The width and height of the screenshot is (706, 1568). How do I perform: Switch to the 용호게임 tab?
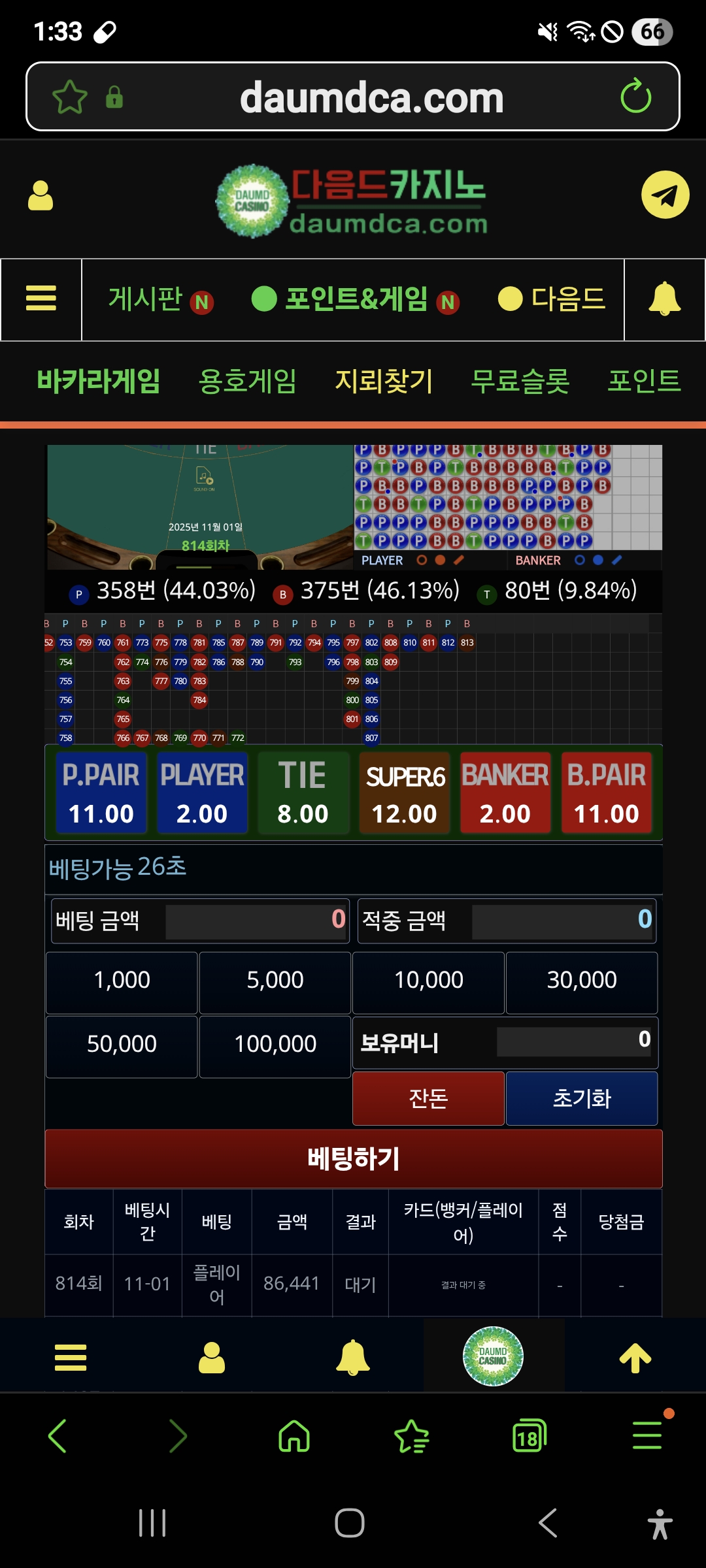247,381
